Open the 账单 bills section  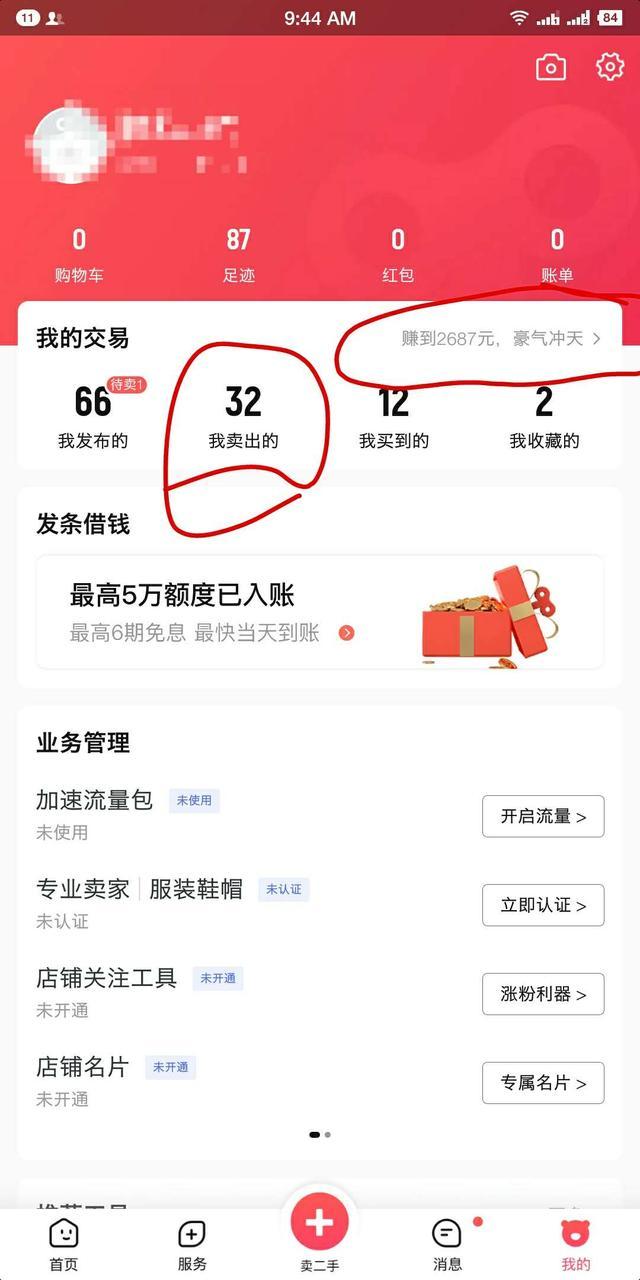pos(557,254)
